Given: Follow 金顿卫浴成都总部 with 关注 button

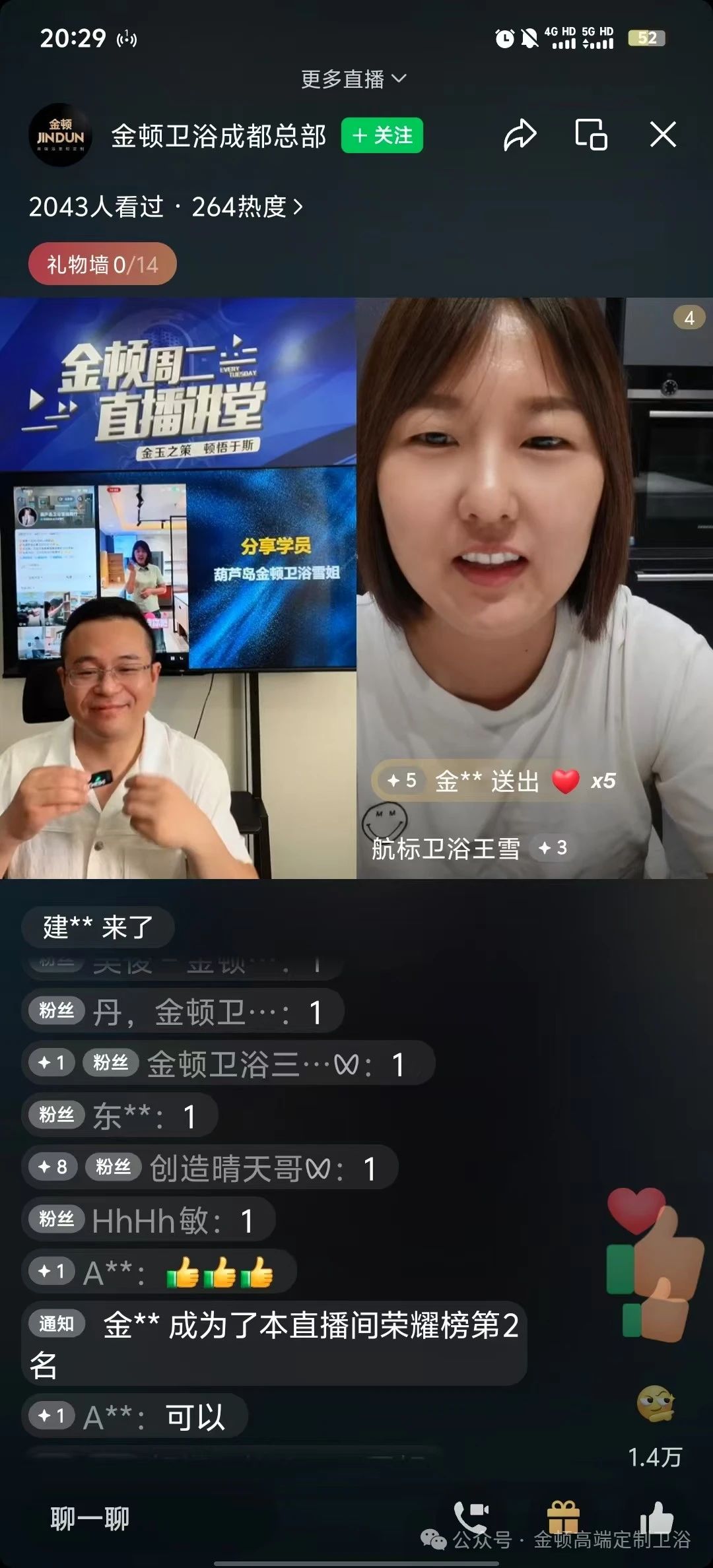Looking at the screenshot, I should 382,136.
